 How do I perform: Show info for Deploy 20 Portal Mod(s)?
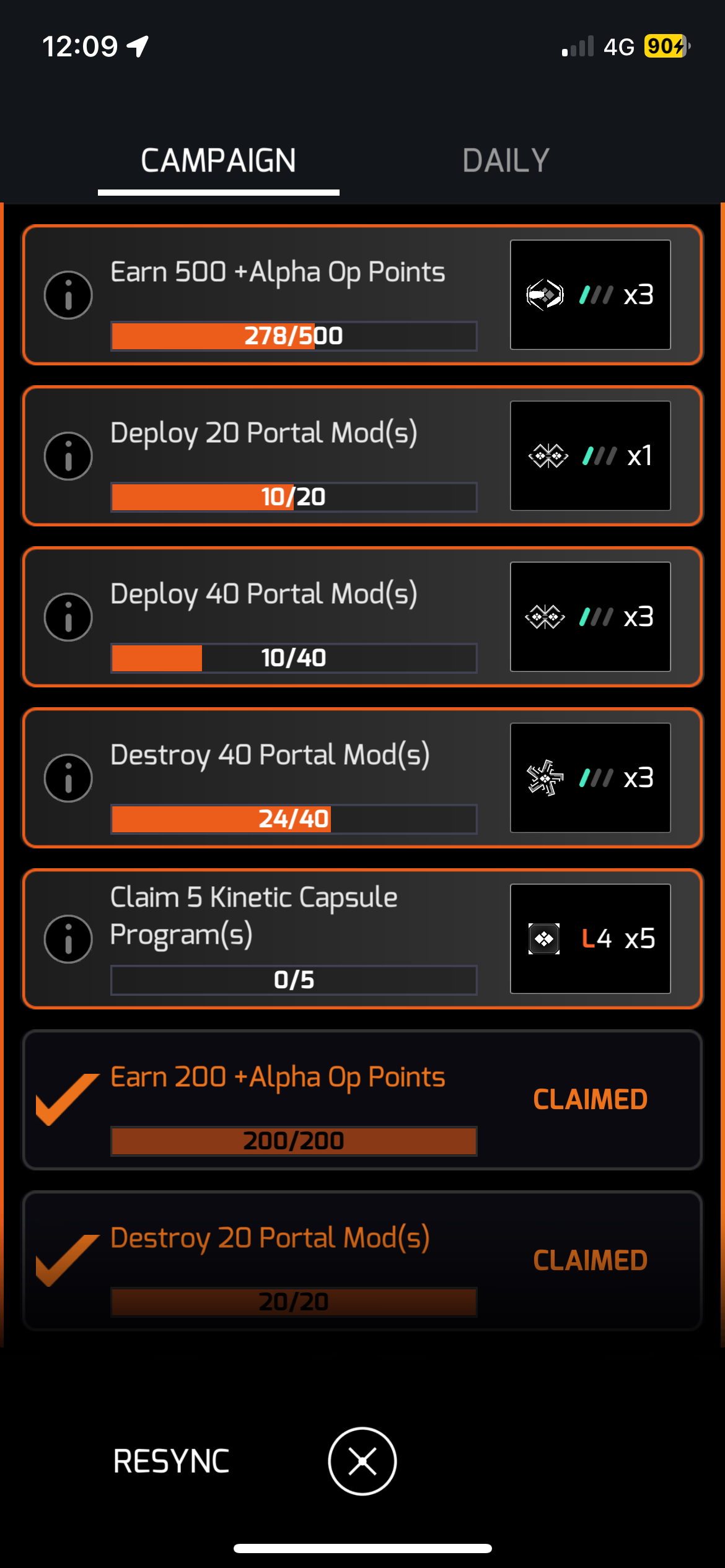pyautogui.click(x=68, y=456)
